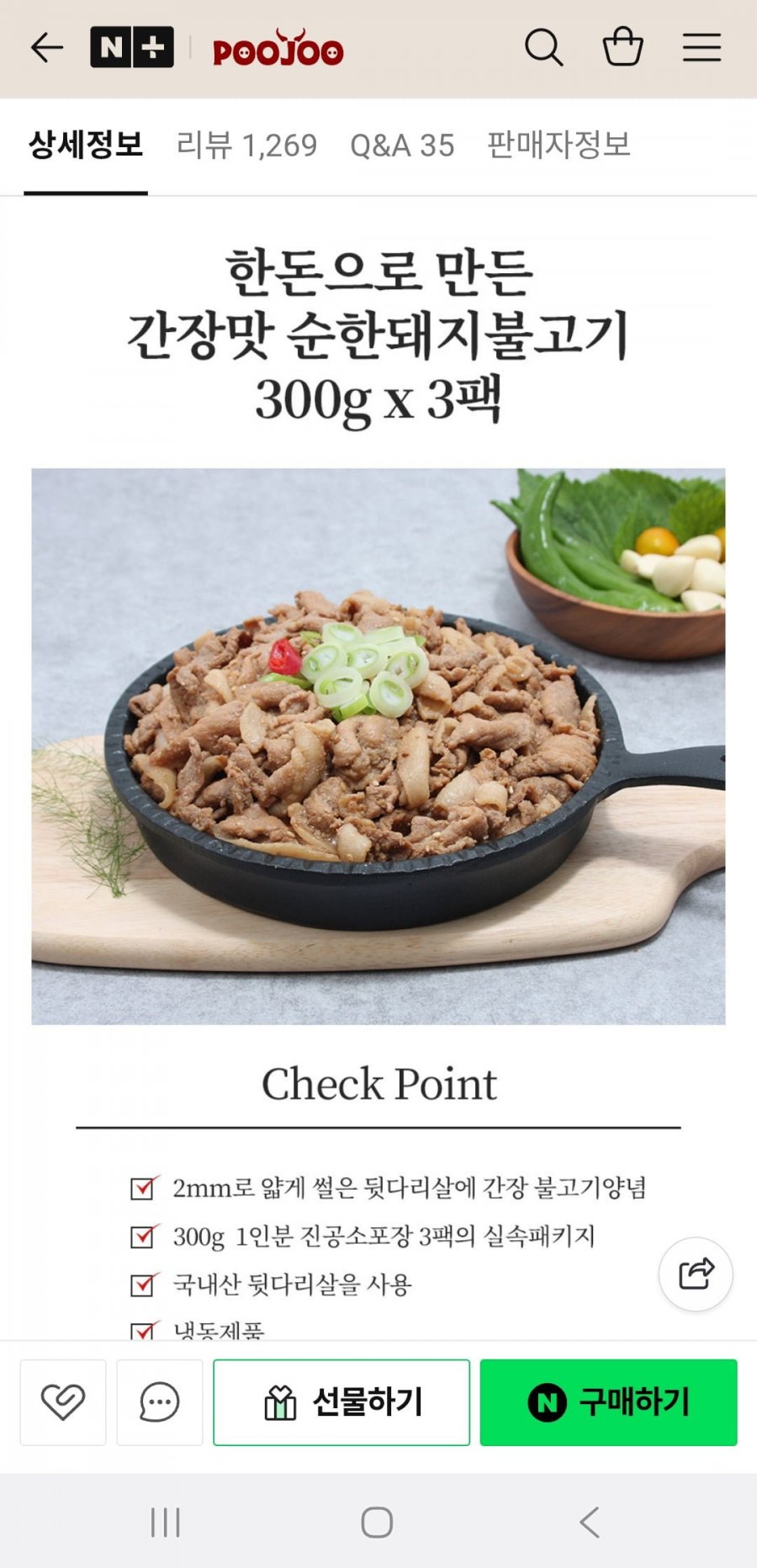Open the chat inquiry bubble

[x=160, y=1402]
